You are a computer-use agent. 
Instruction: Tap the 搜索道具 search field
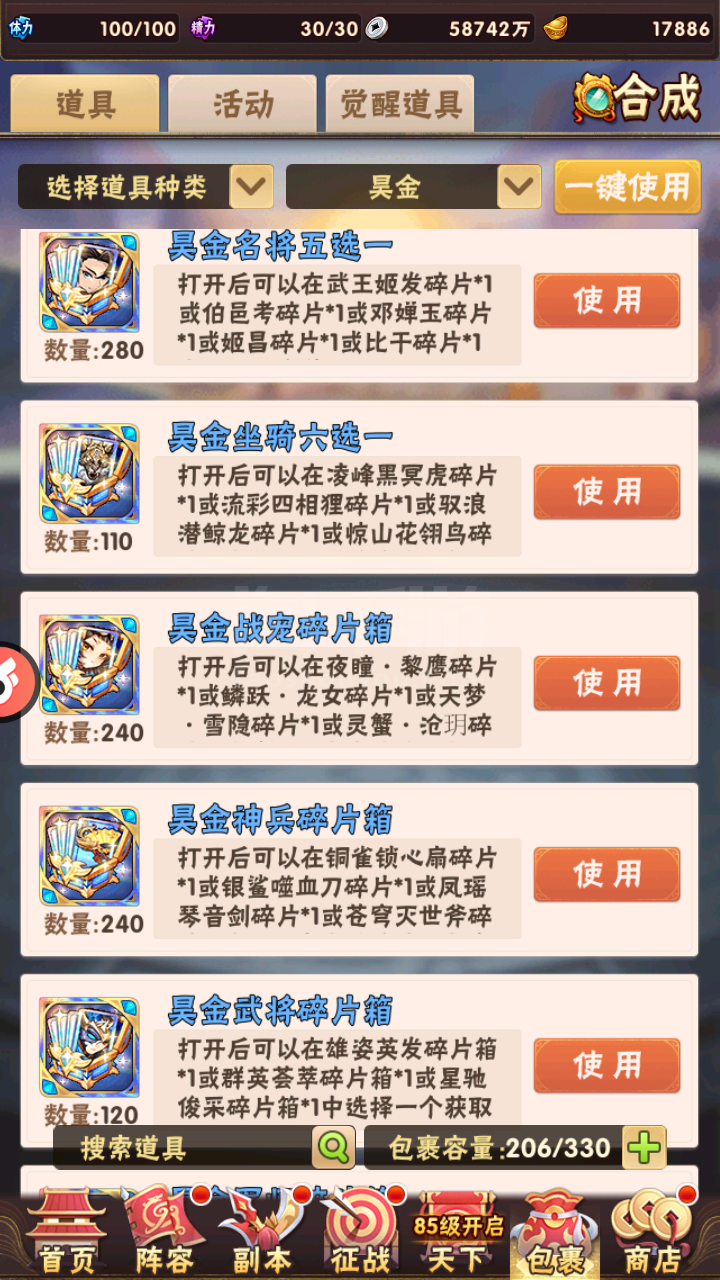(x=183, y=1147)
